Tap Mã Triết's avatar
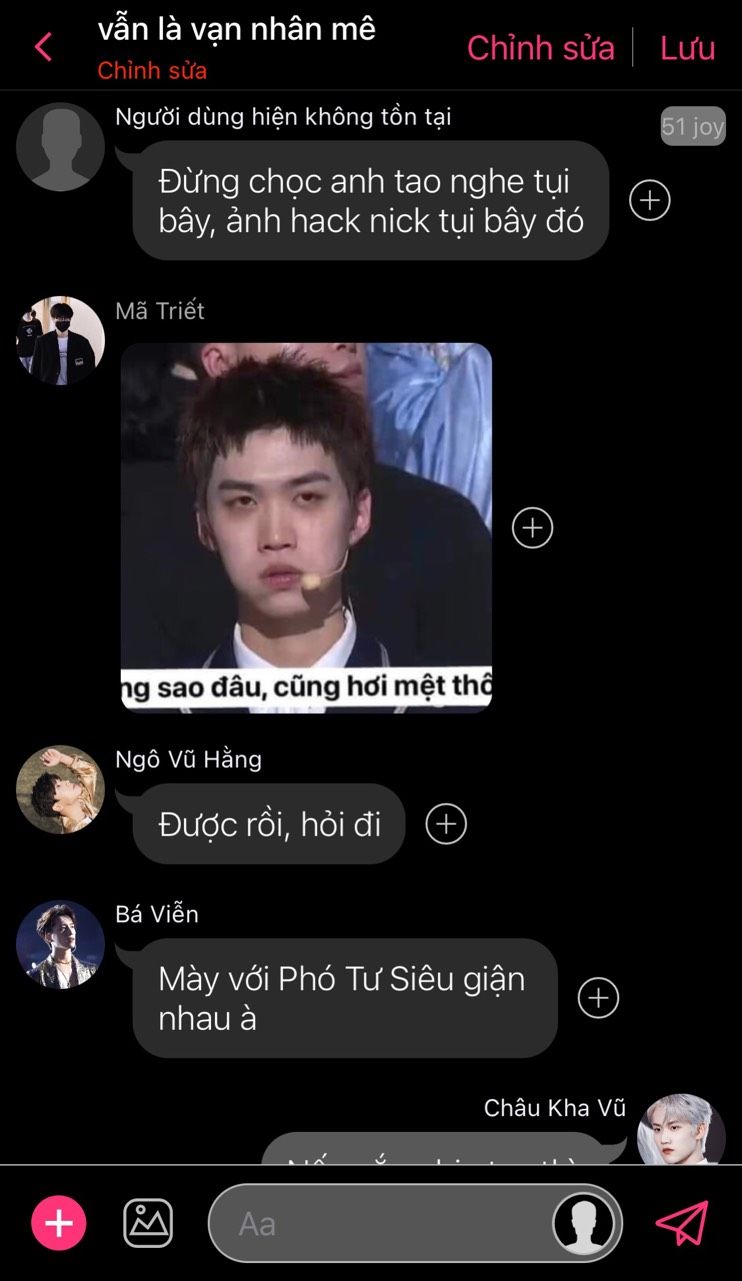This screenshot has height=1281, width=742. coord(60,340)
